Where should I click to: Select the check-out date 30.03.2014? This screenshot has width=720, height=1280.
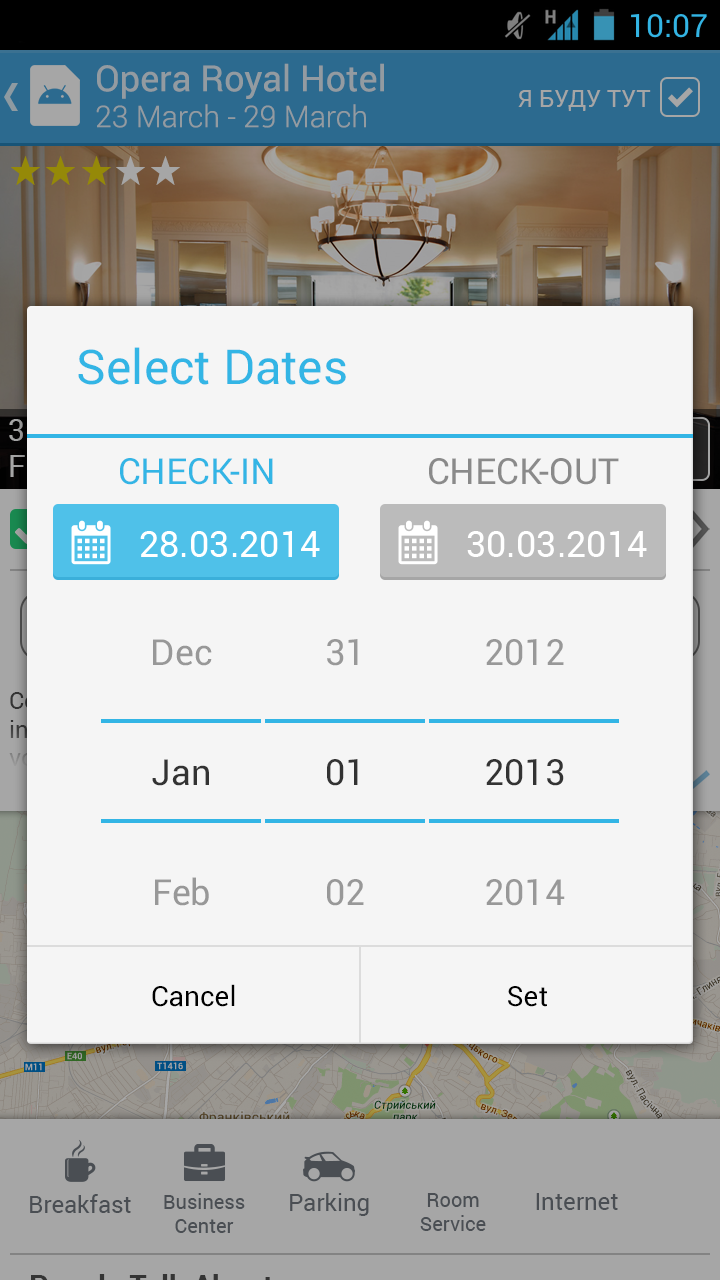pos(522,543)
